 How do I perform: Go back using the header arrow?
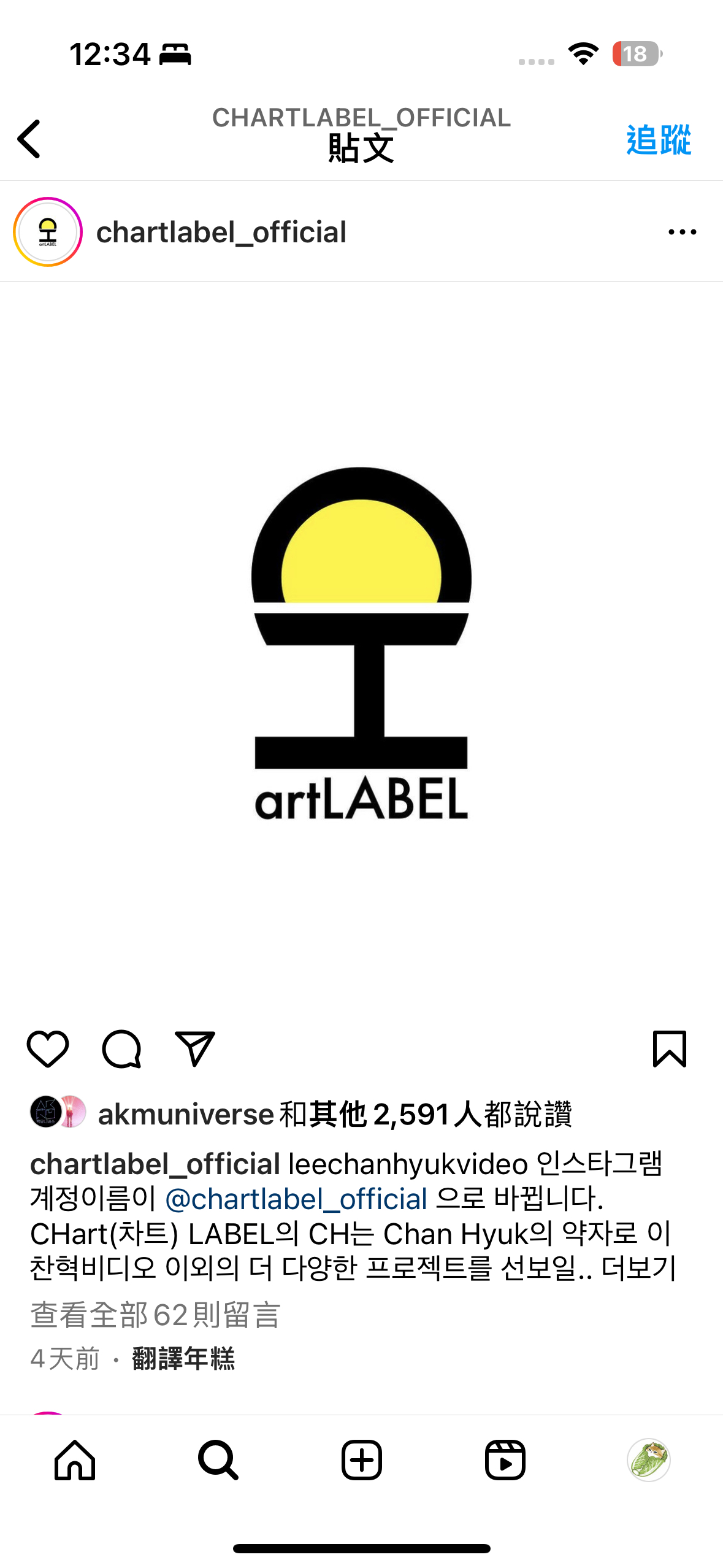pos(29,139)
